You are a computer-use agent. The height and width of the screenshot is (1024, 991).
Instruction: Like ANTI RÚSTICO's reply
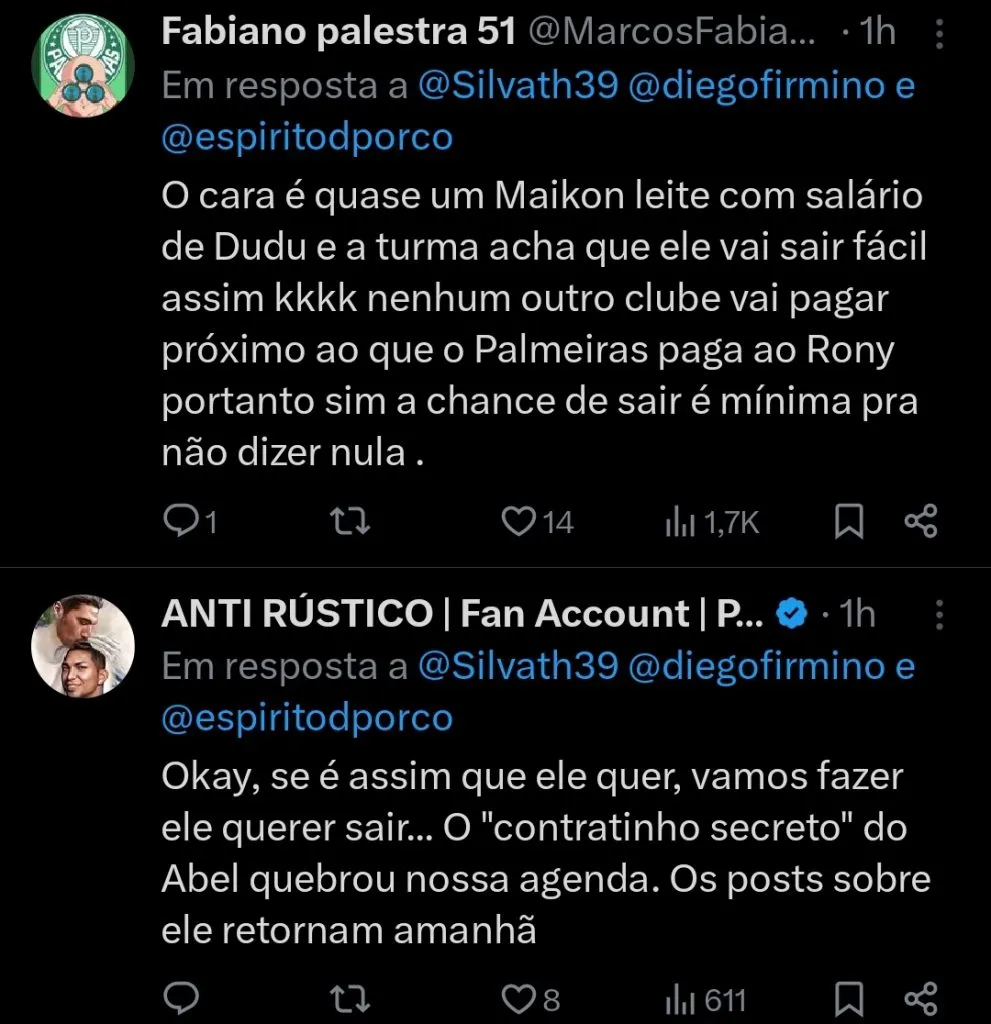point(517,997)
